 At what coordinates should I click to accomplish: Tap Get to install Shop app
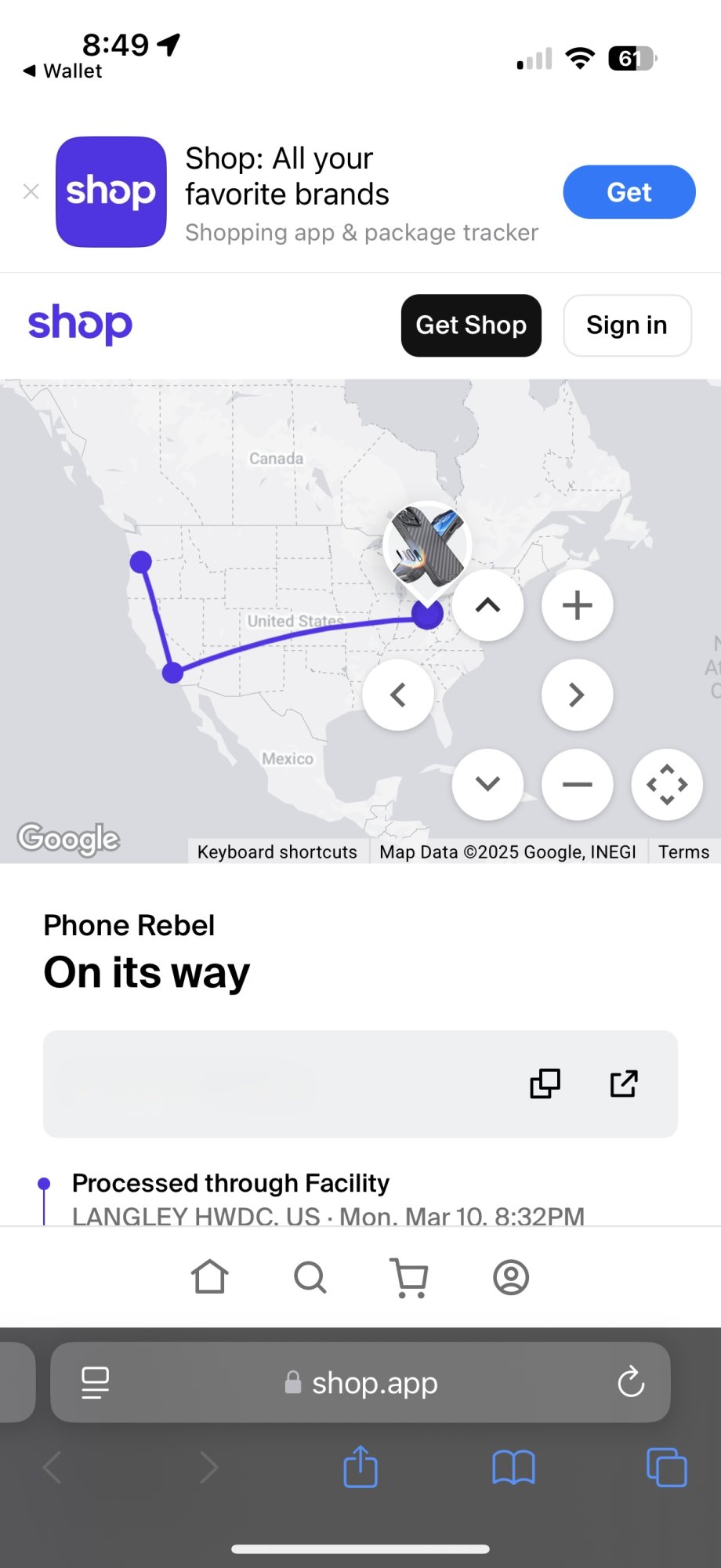pyautogui.click(x=629, y=192)
